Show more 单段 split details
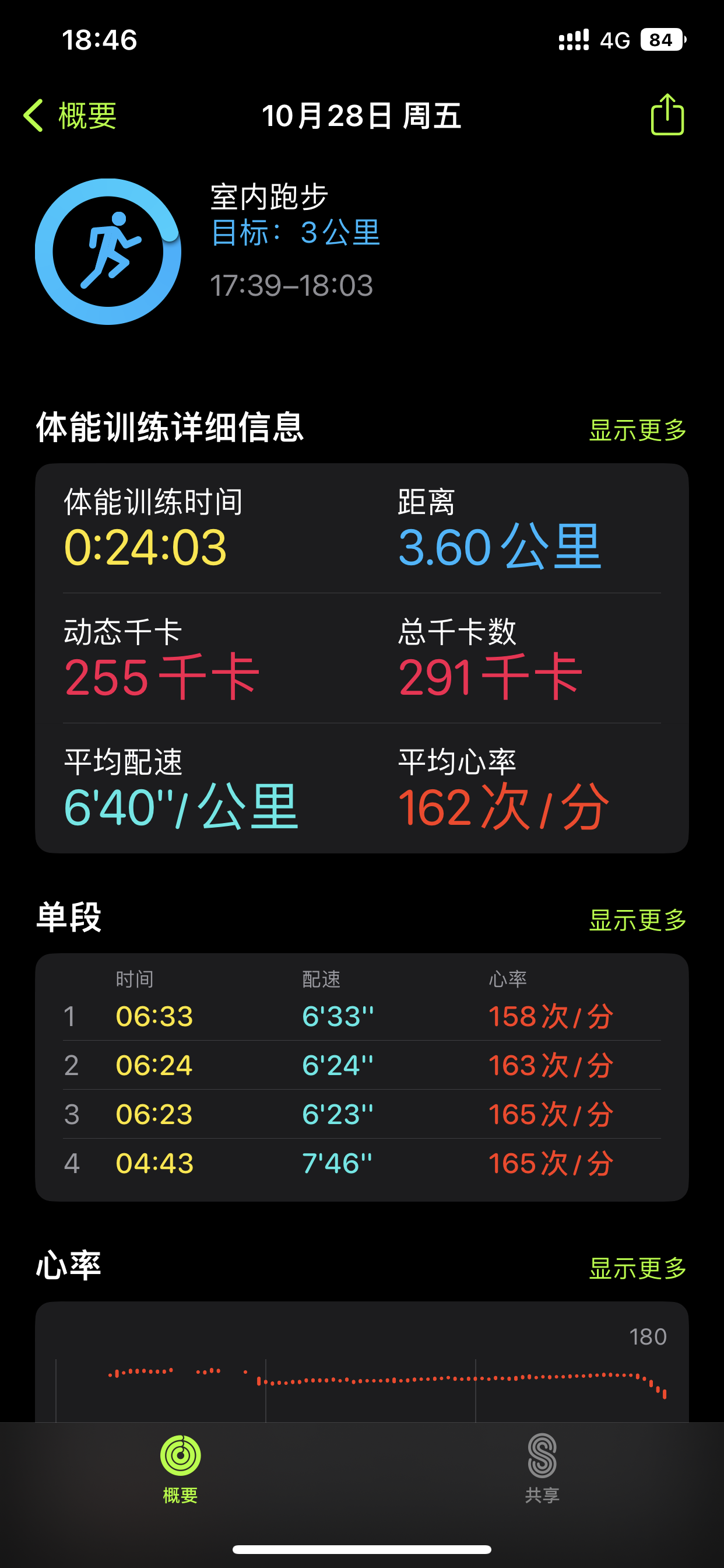Image resolution: width=724 pixels, height=1568 pixels. click(638, 920)
